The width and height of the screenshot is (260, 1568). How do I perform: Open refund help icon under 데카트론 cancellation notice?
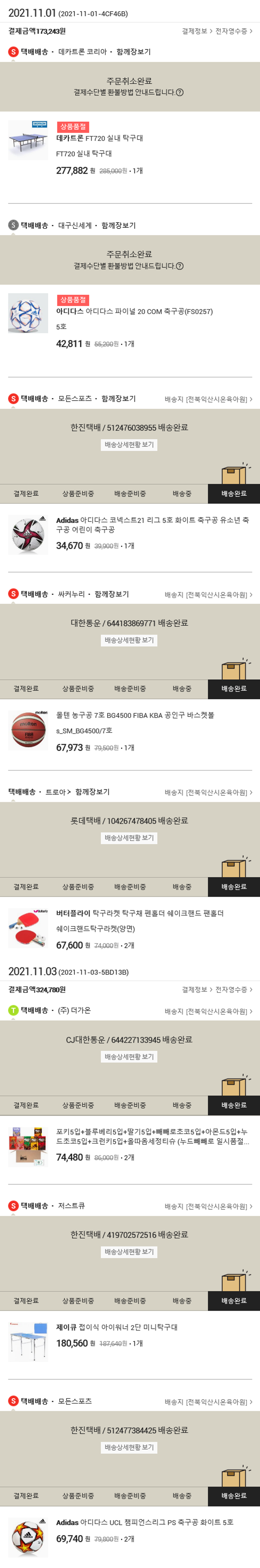[x=180, y=93]
